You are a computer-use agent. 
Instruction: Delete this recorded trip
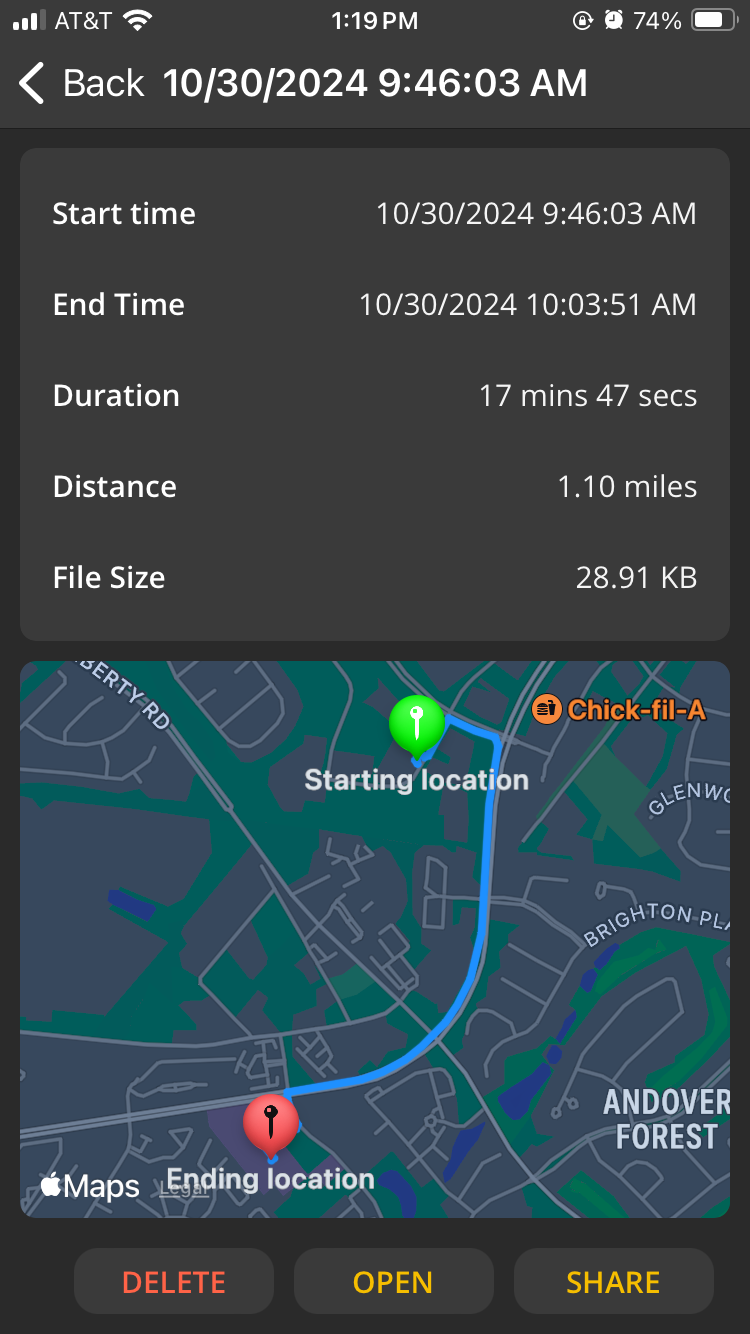(x=174, y=1281)
